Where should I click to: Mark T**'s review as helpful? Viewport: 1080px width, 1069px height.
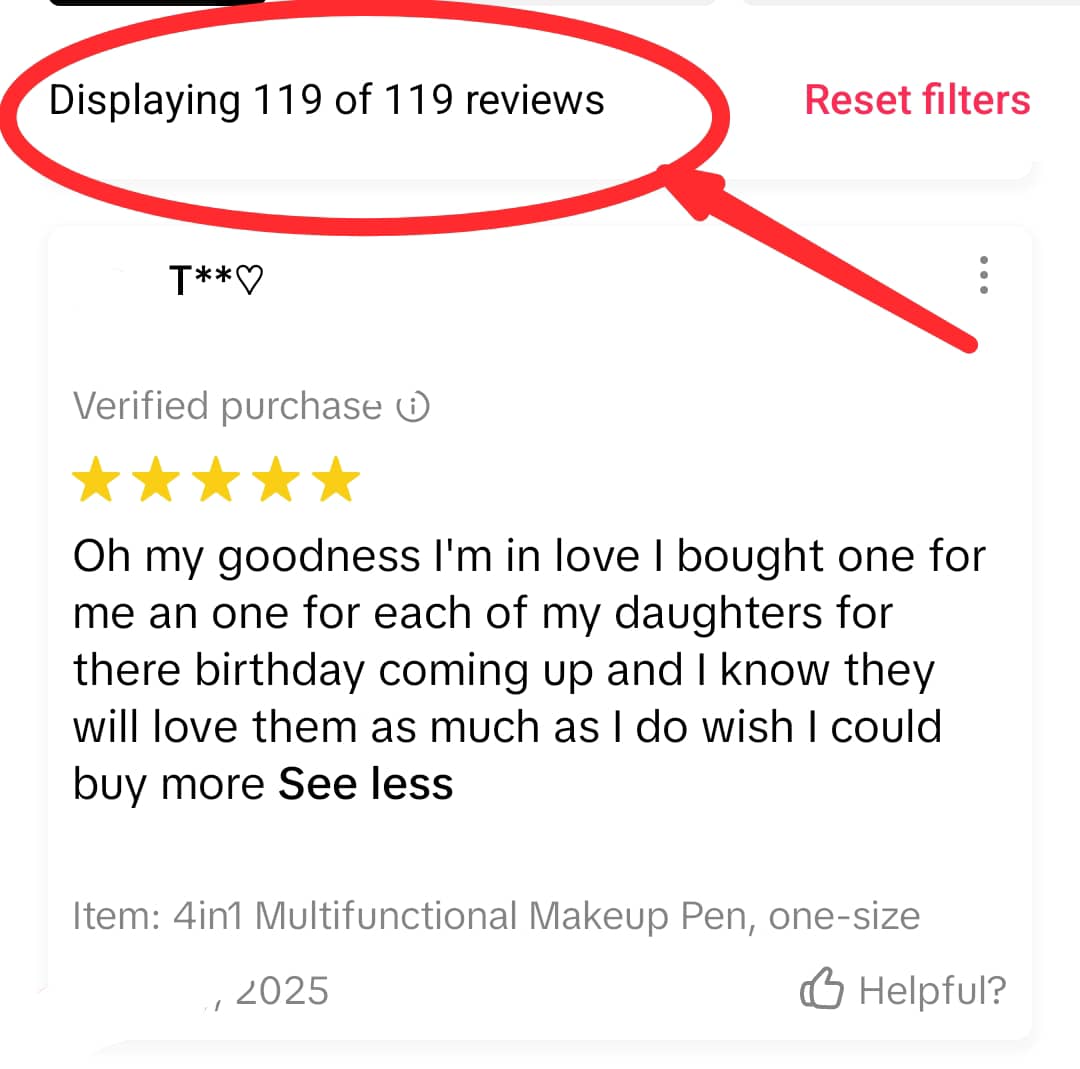(x=903, y=990)
